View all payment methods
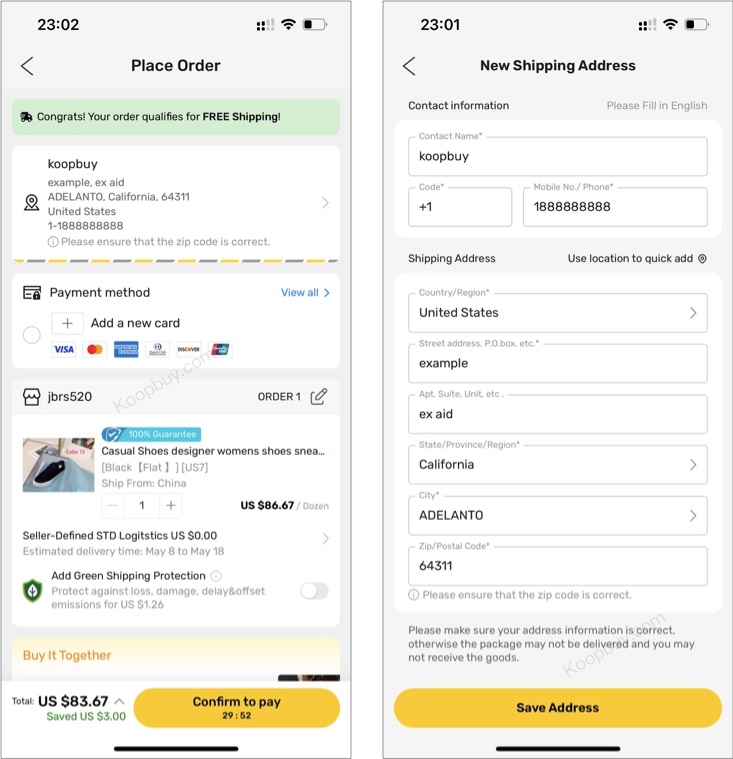The width and height of the screenshot is (733, 759). [305, 293]
